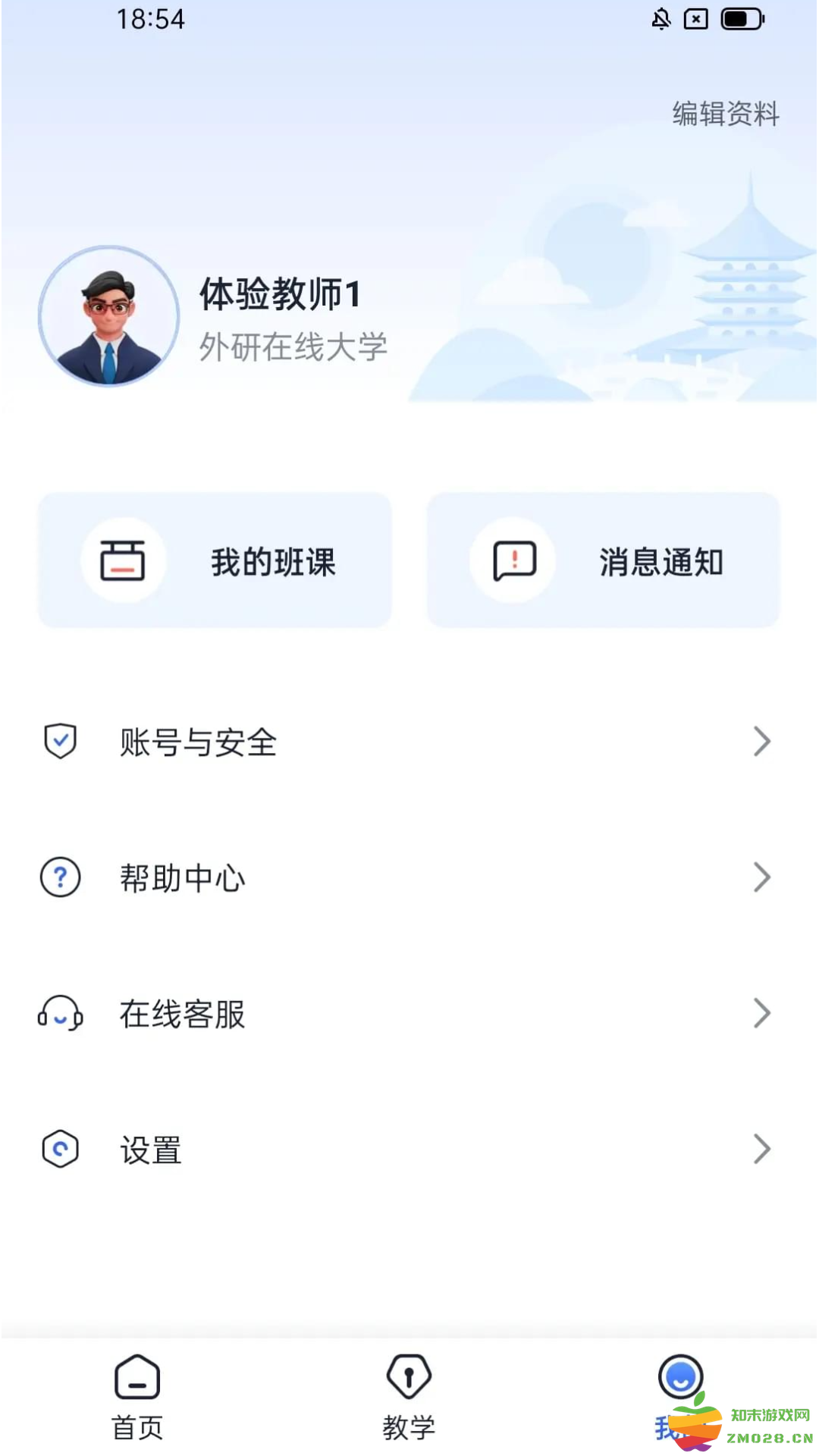Screen dimensions: 819x1456
Task: Open 消息通知 notification message icon
Action: 513,560
